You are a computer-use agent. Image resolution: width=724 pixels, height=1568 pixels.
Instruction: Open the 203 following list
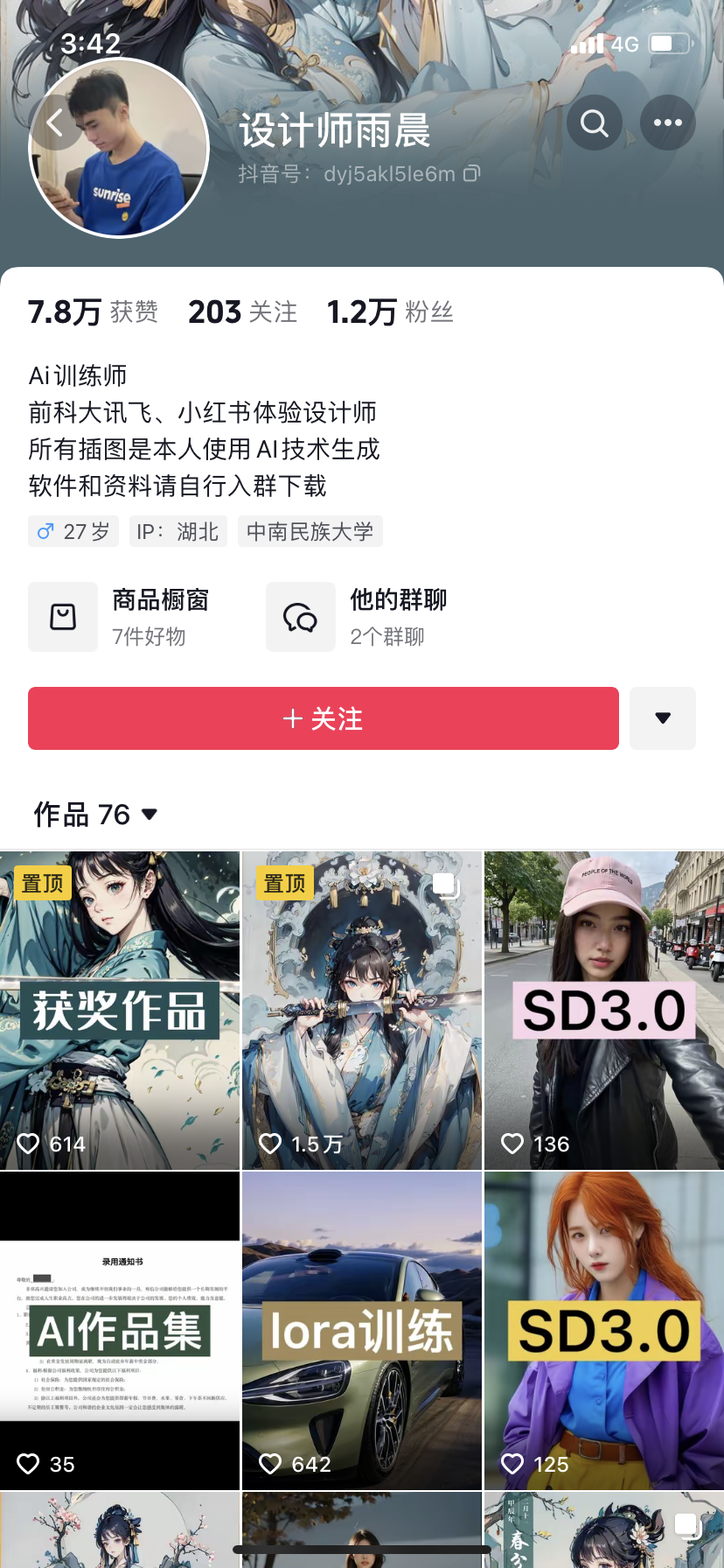coord(242,312)
